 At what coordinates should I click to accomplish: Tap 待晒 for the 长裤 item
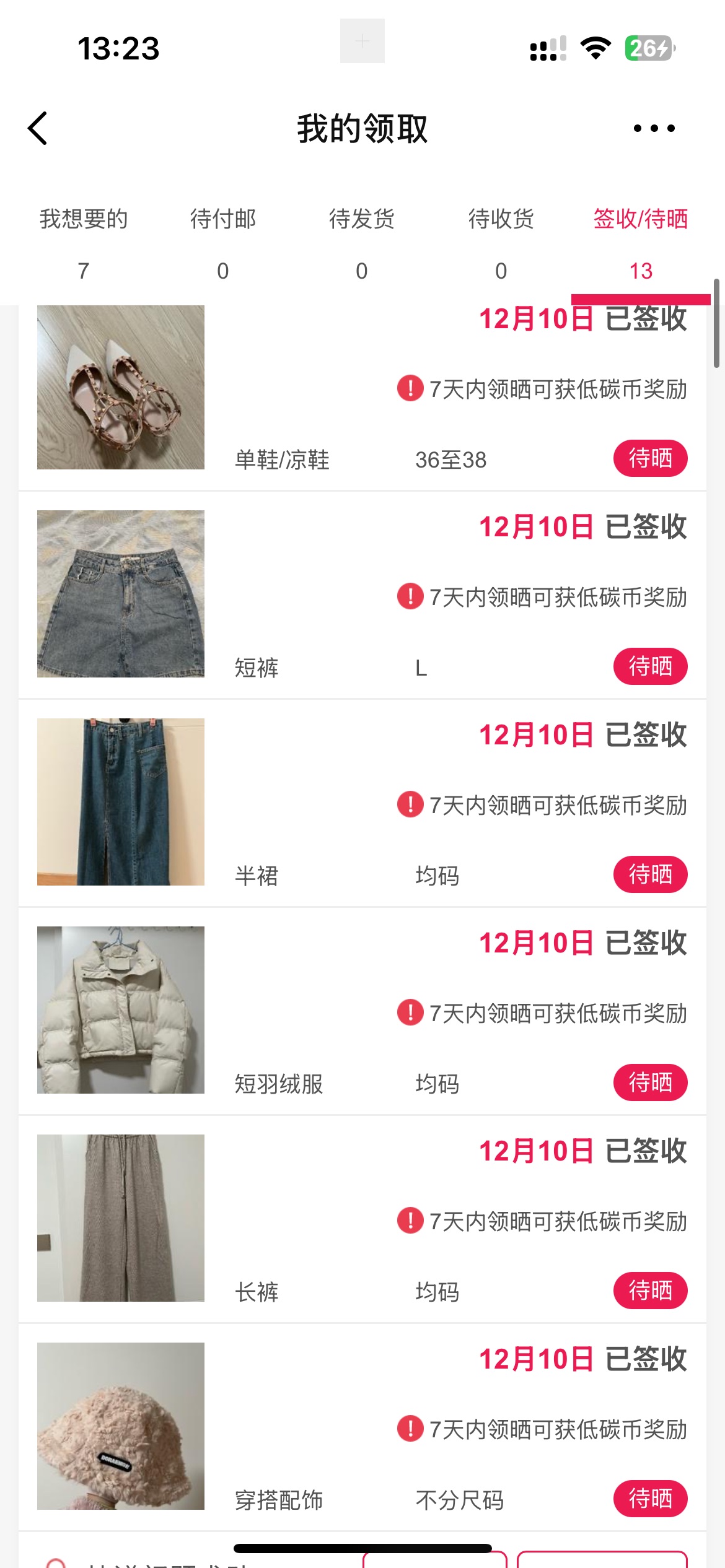[650, 1291]
